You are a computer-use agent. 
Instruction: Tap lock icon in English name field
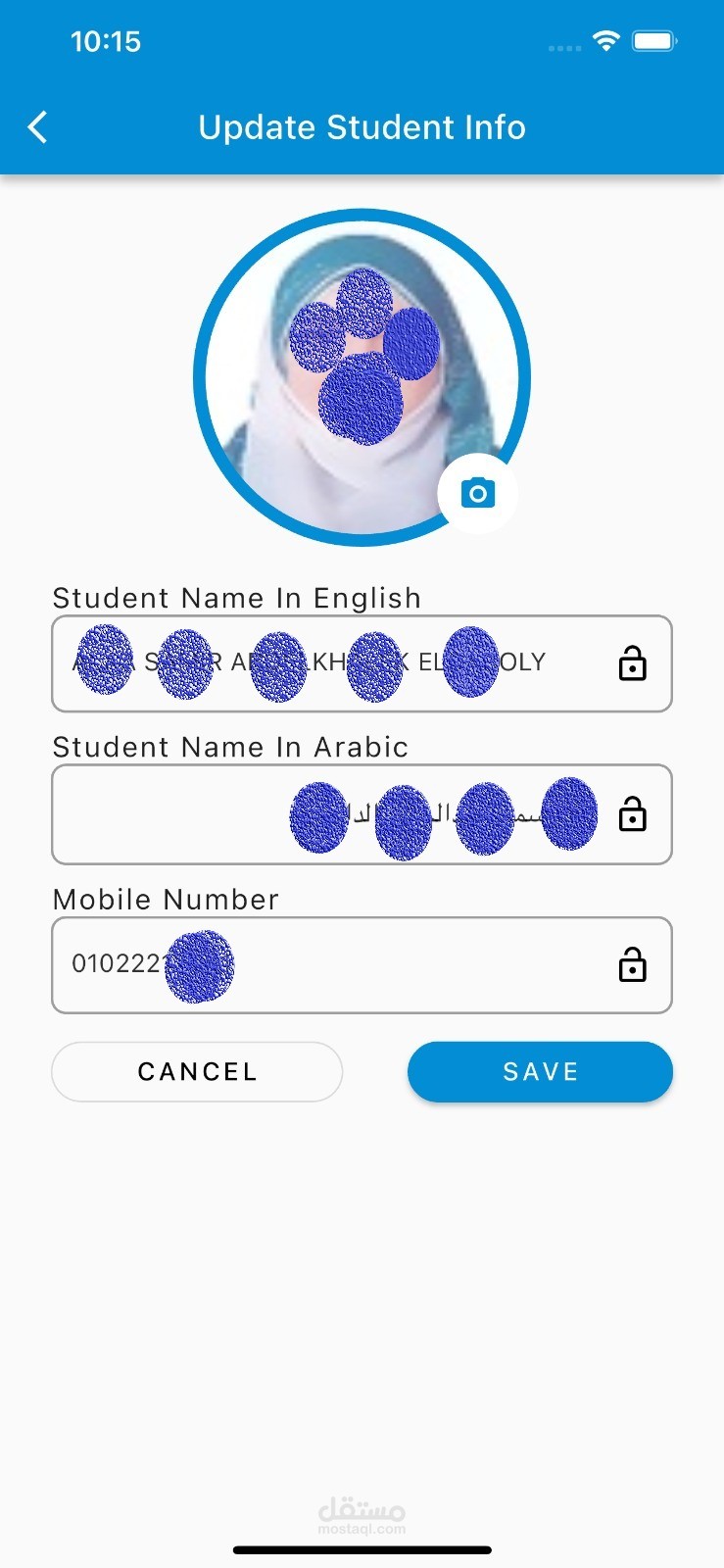[633, 663]
